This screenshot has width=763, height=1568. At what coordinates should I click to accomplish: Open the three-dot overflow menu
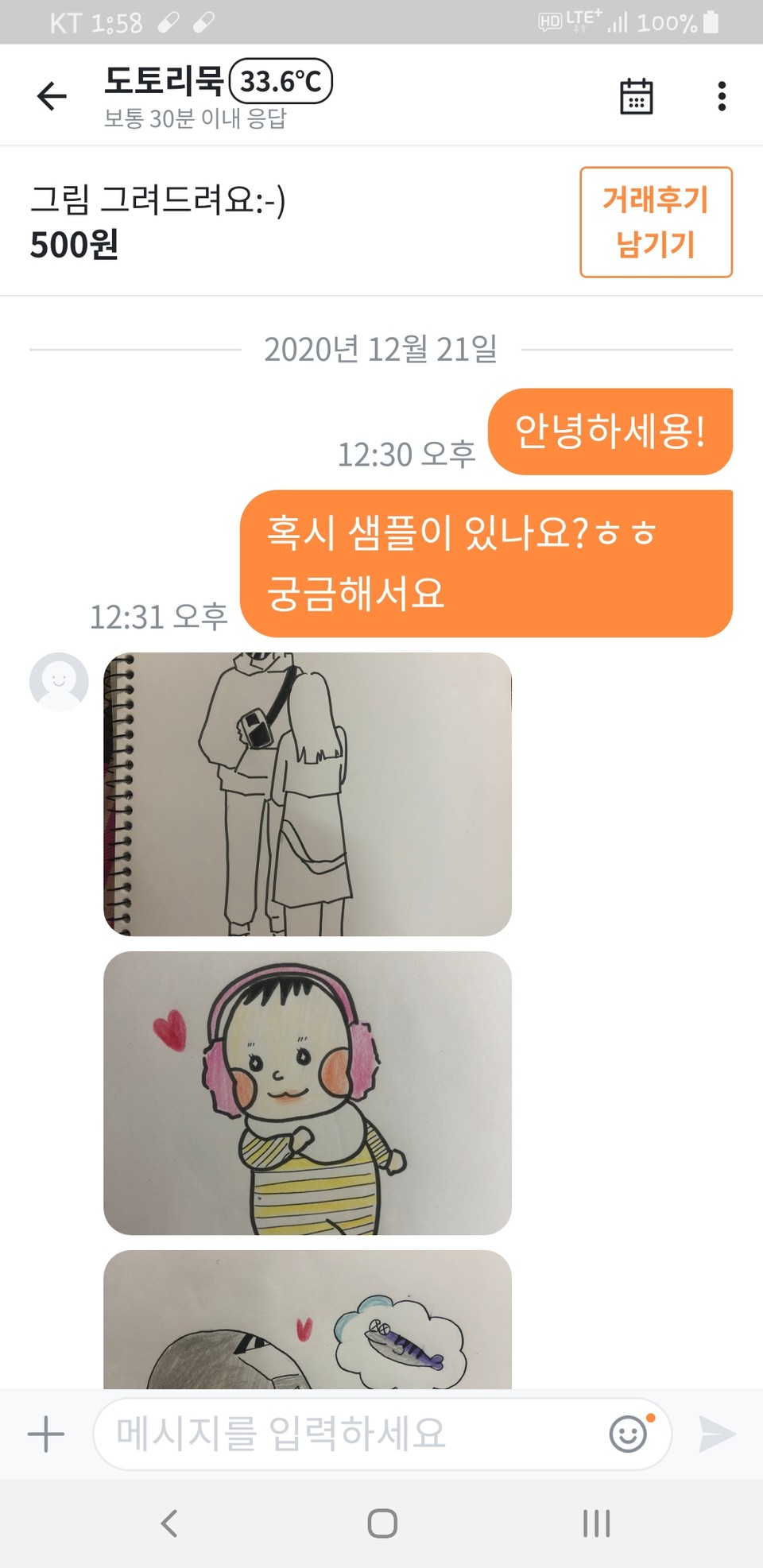pos(721,96)
